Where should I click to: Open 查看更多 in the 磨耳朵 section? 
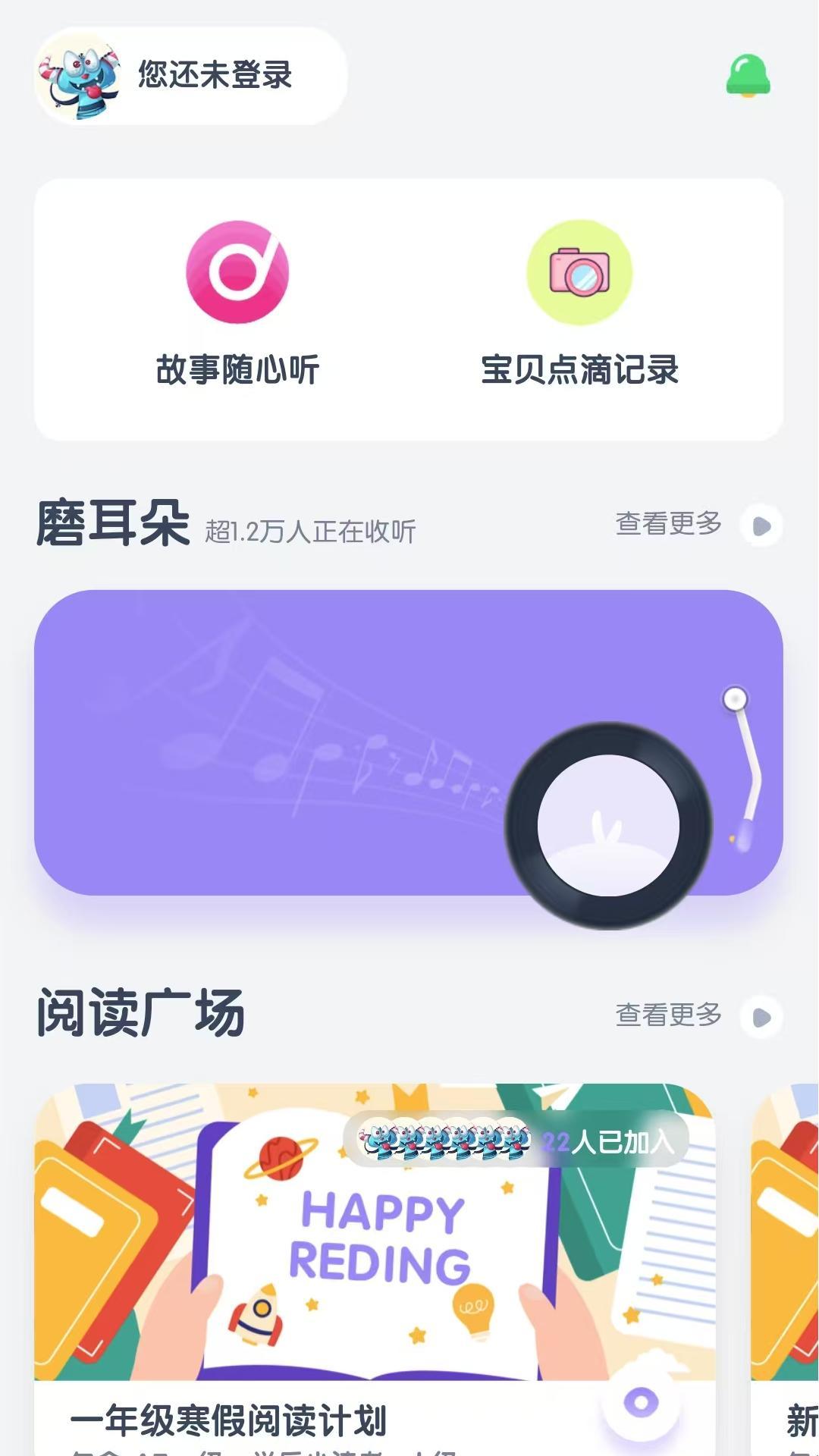(667, 523)
